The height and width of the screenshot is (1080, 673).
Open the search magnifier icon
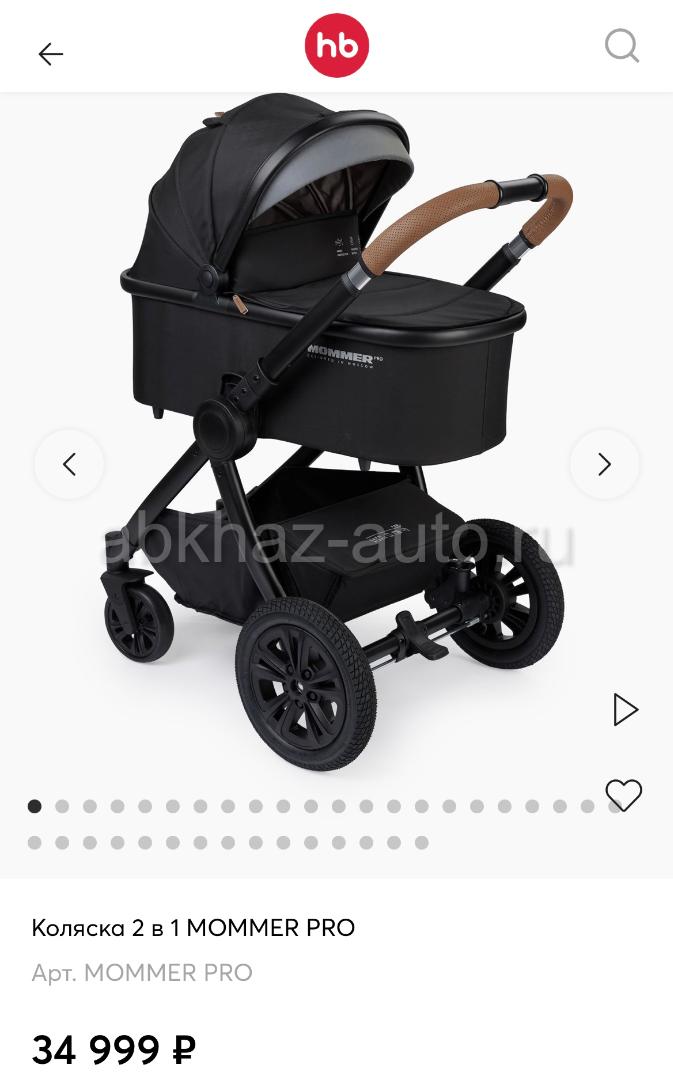coord(622,47)
